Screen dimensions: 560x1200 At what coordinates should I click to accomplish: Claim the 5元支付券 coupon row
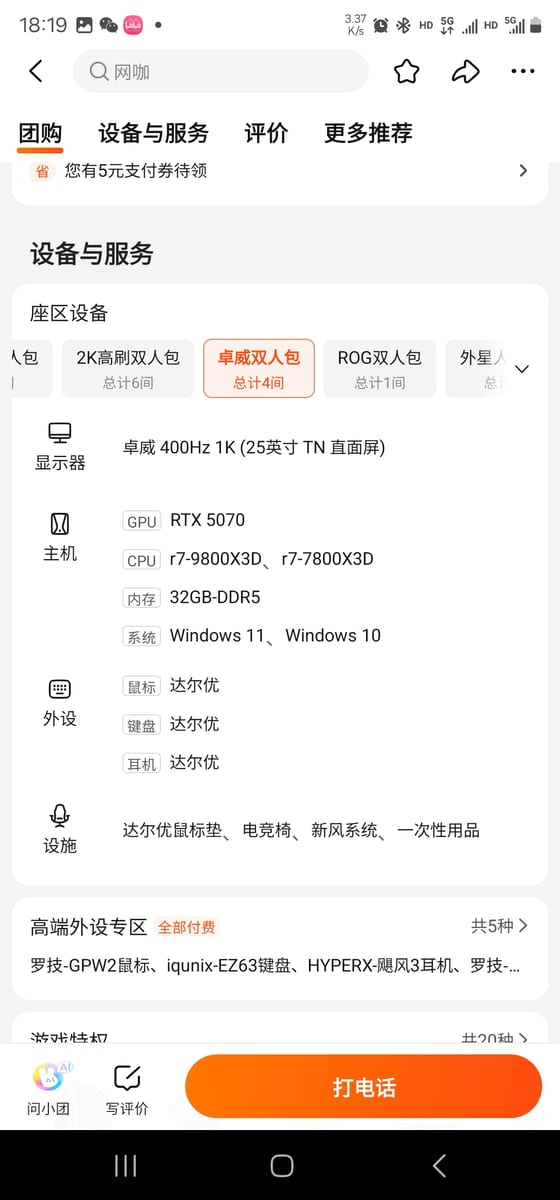click(280, 171)
